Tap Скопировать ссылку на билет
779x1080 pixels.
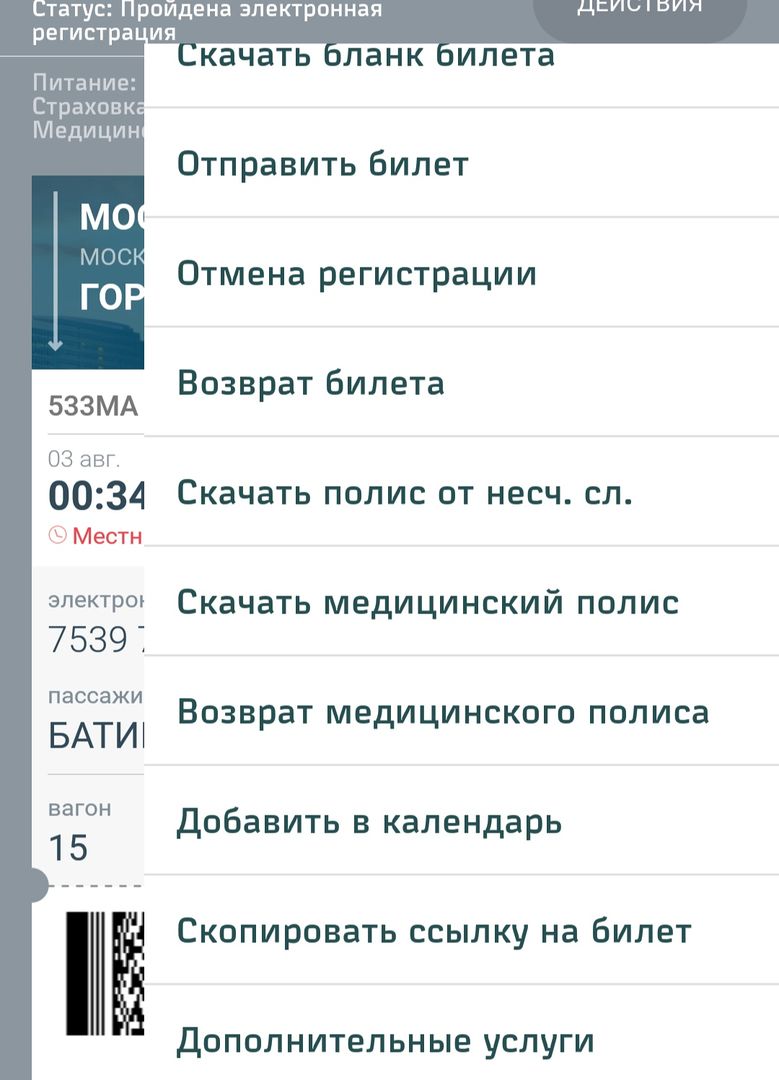(x=434, y=931)
